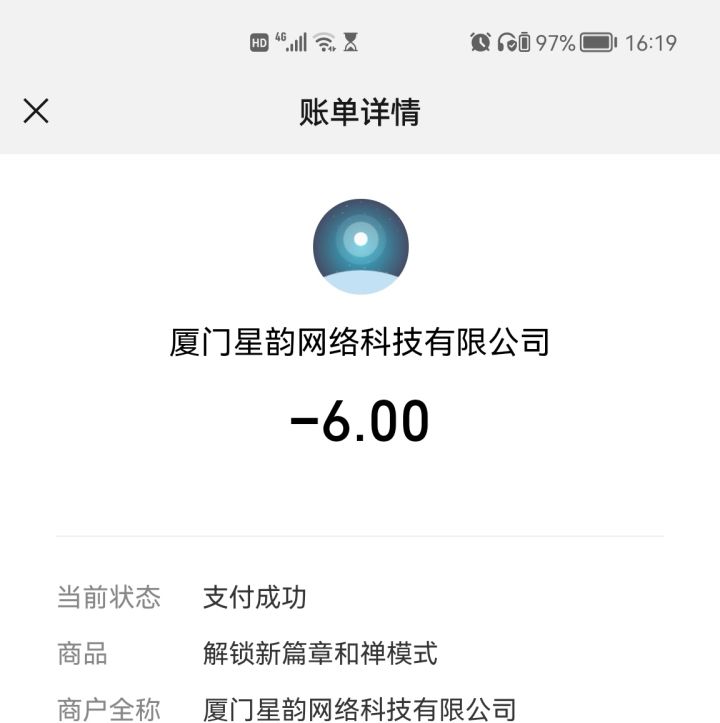Select merchant name 厦门星韵网络科技有限公司
The image size is (720, 723).
[360, 342]
